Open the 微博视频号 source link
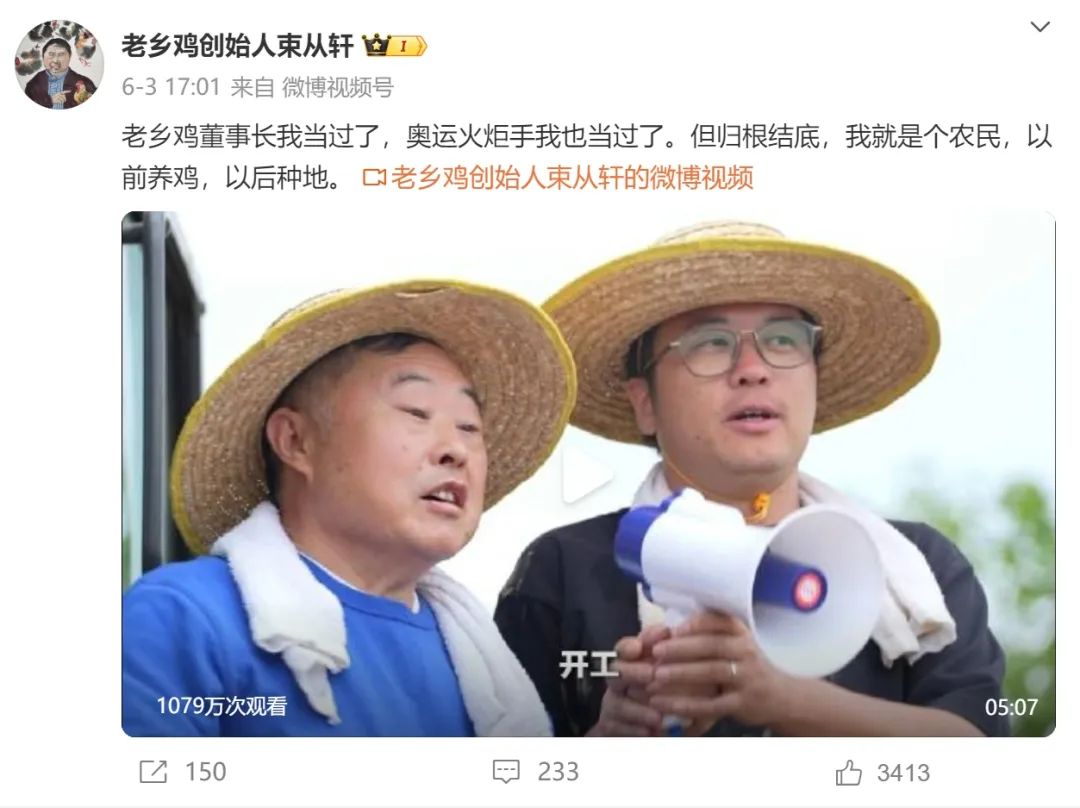The width and height of the screenshot is (1080, 808). [337, 87]
